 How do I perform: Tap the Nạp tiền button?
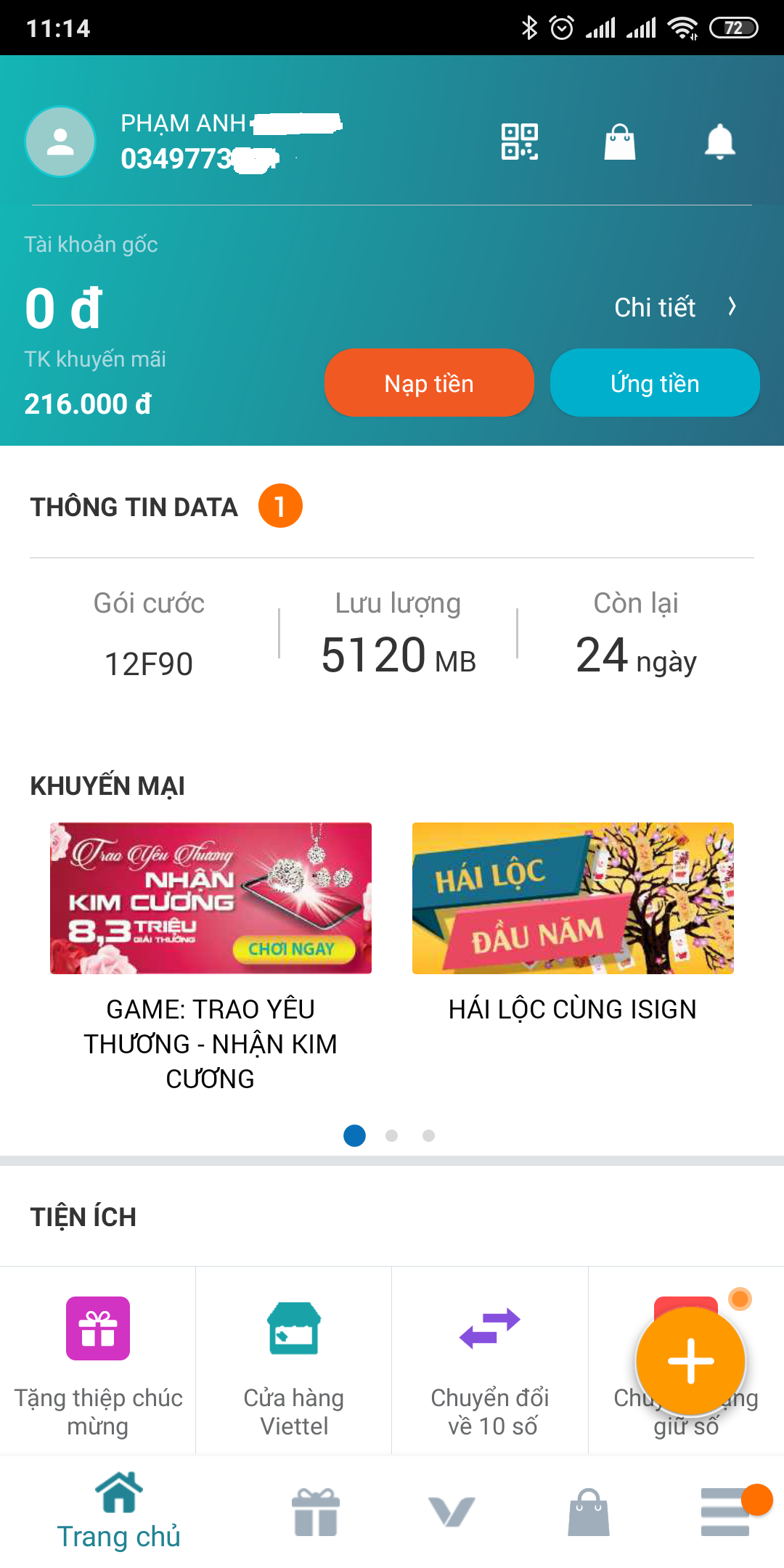click(x=429, y=383)
